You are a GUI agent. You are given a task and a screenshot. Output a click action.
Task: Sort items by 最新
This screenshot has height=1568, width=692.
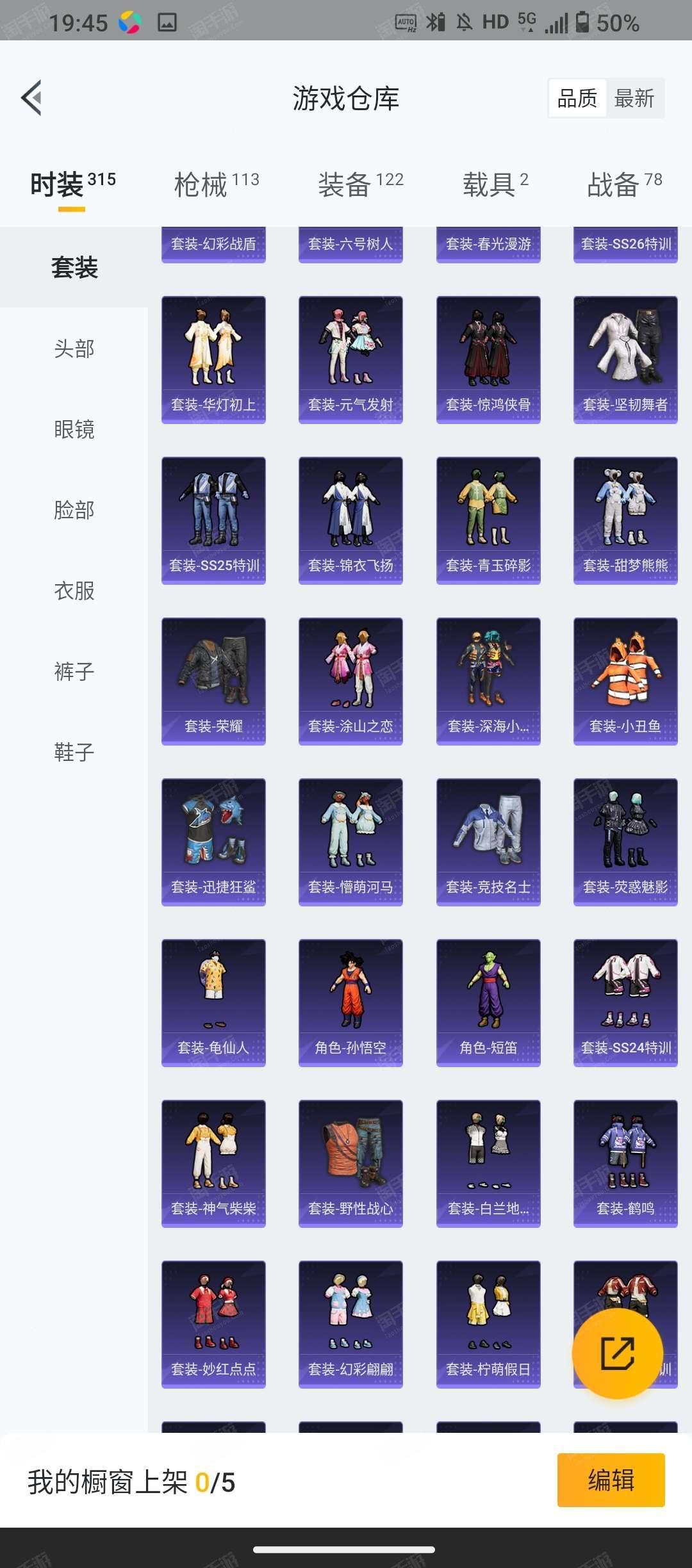click(634, 98)
